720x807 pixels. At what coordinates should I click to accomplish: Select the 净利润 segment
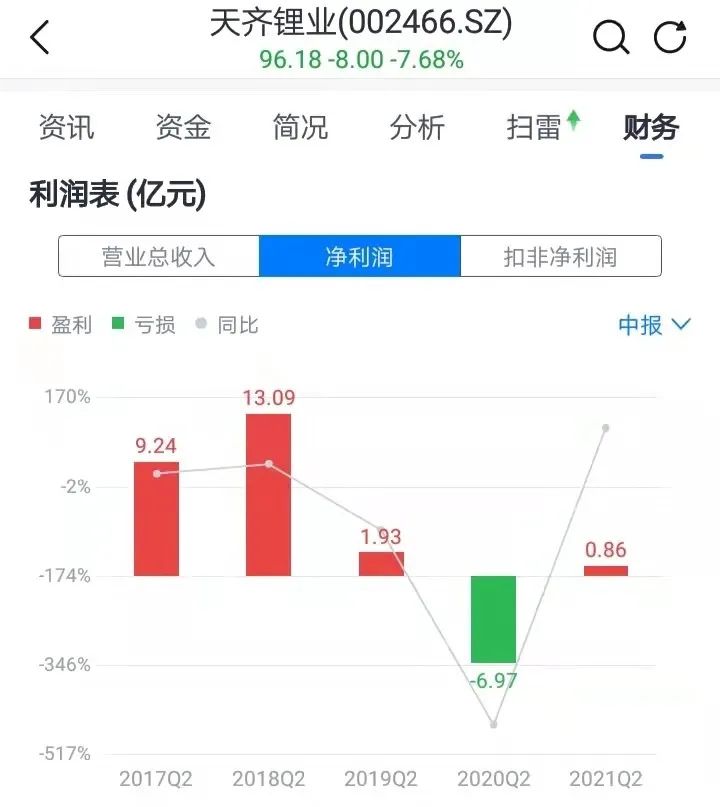(x=360, y=256)
